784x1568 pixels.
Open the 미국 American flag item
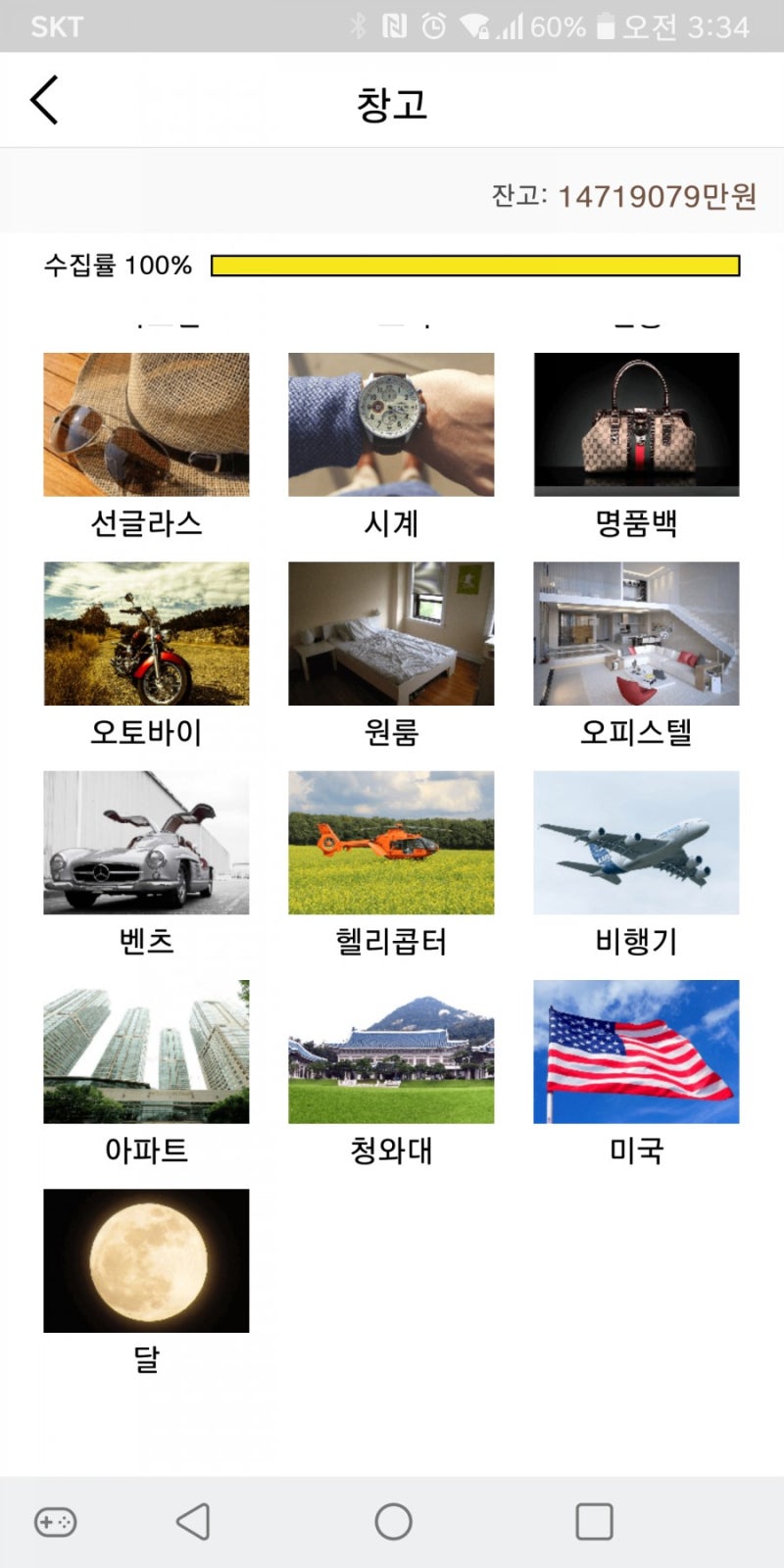(636, 1052)
